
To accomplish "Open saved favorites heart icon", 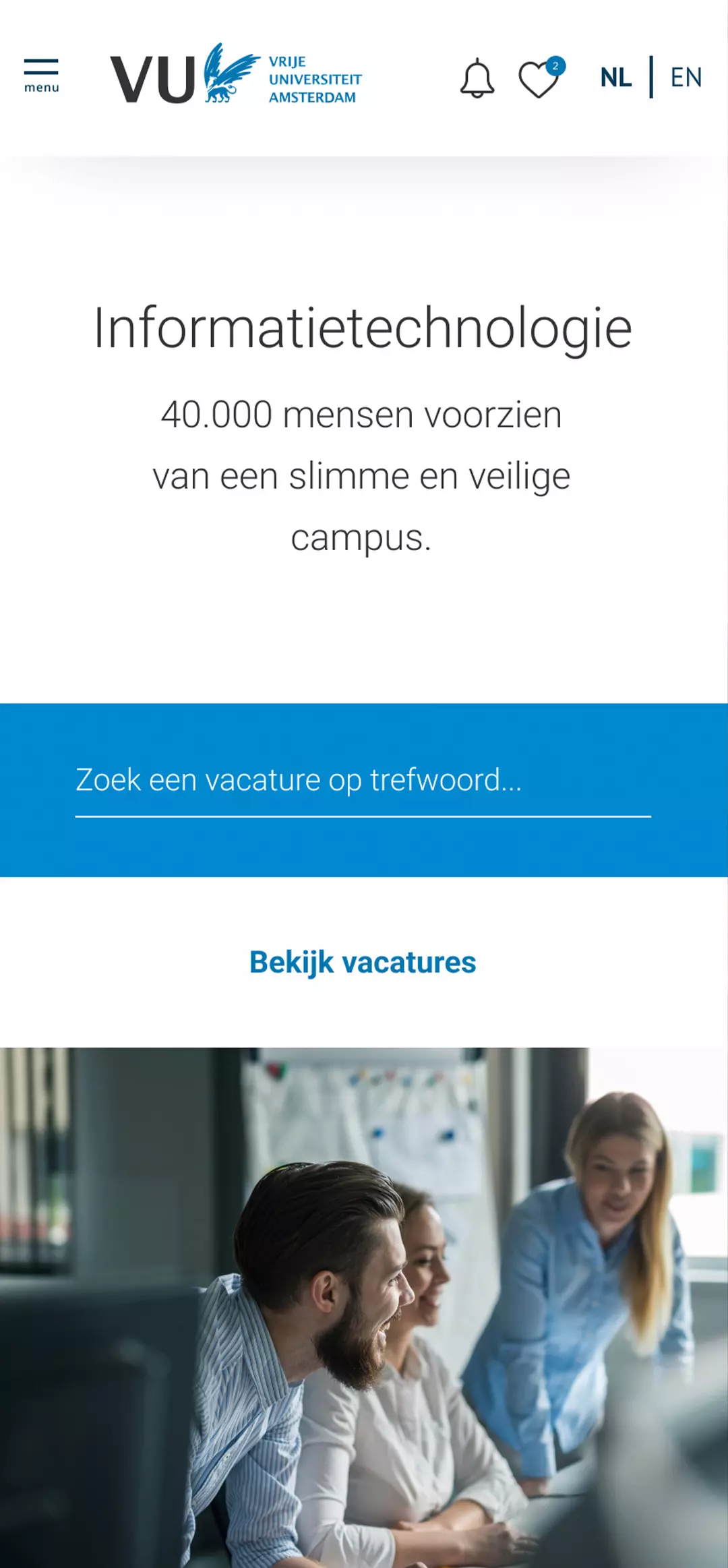I will coord(539,79).
